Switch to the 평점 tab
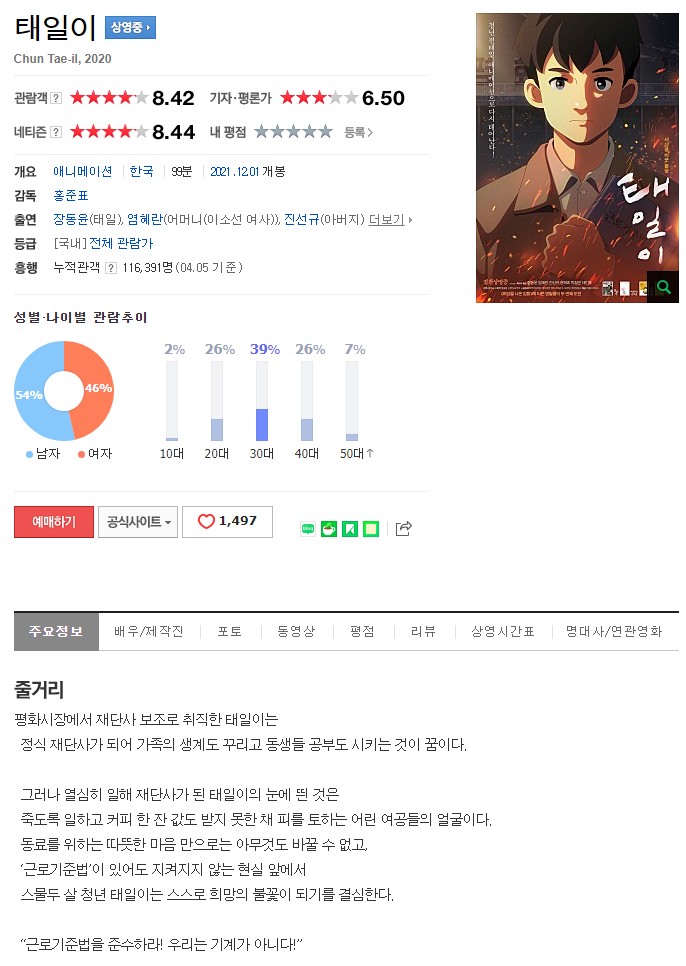This screenshot has height=966, width=686. (362, 632)
